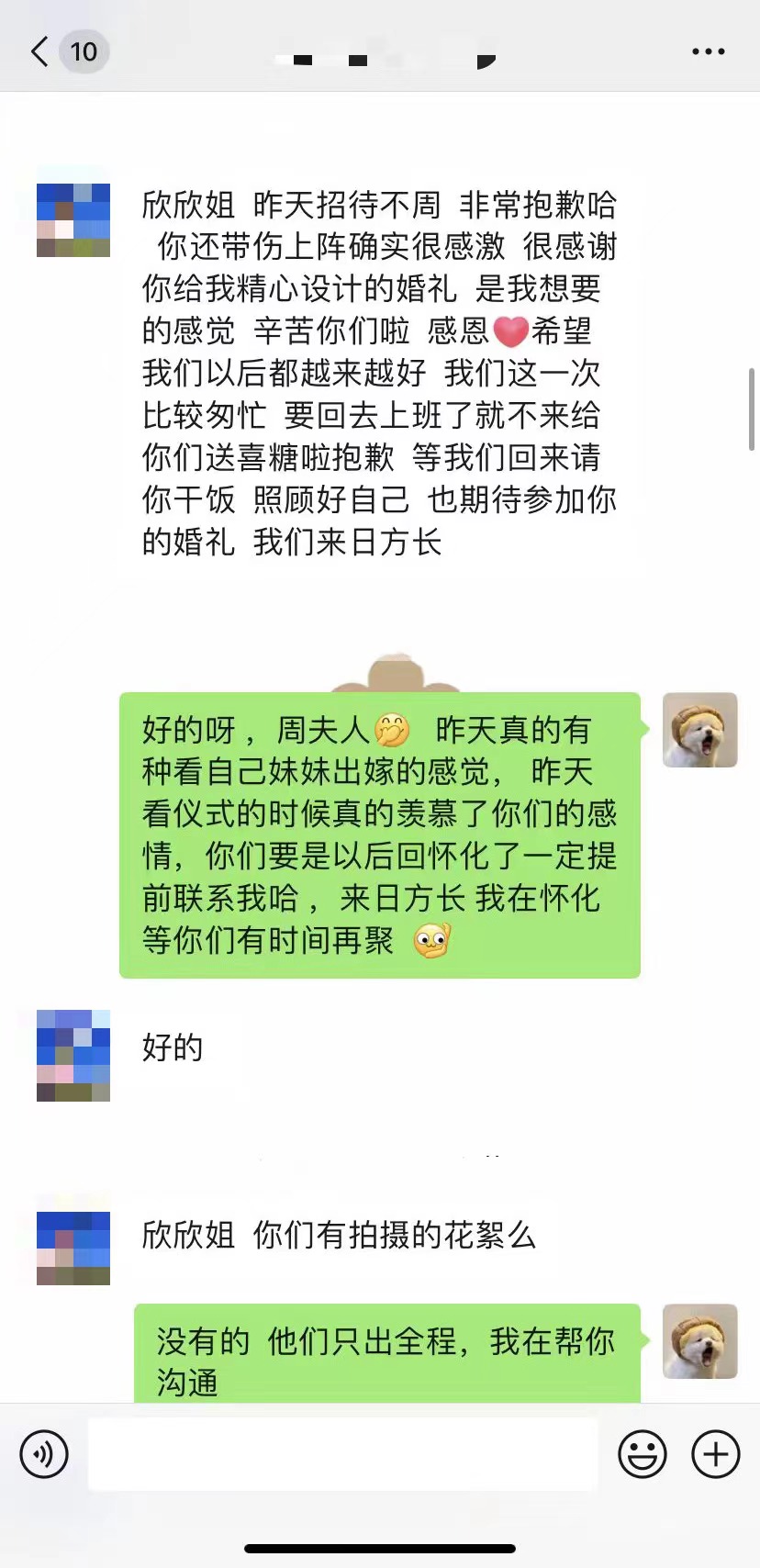Open the emoji sticker panel

[x=642, y=1454]
